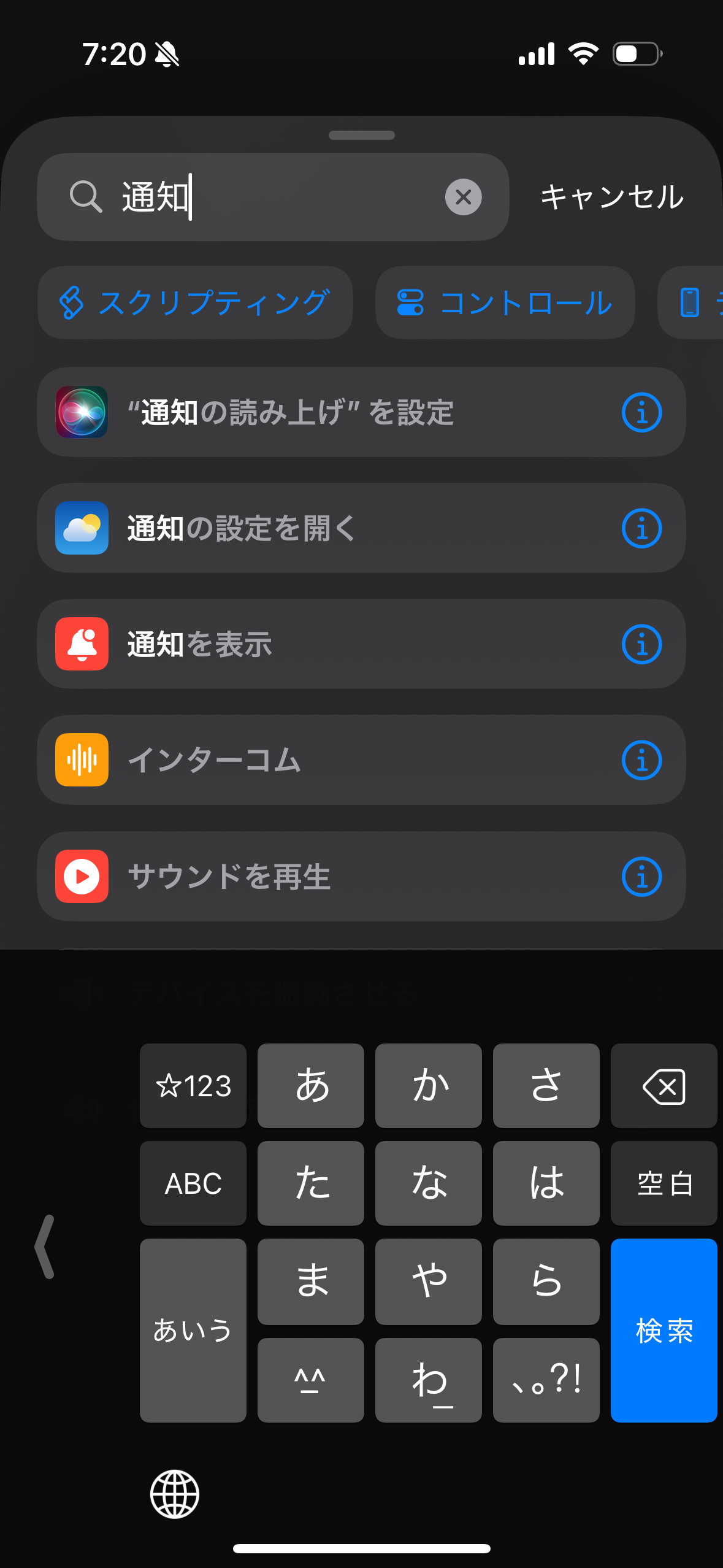Add the "通知の読み上げ" を設定 action

361,412
